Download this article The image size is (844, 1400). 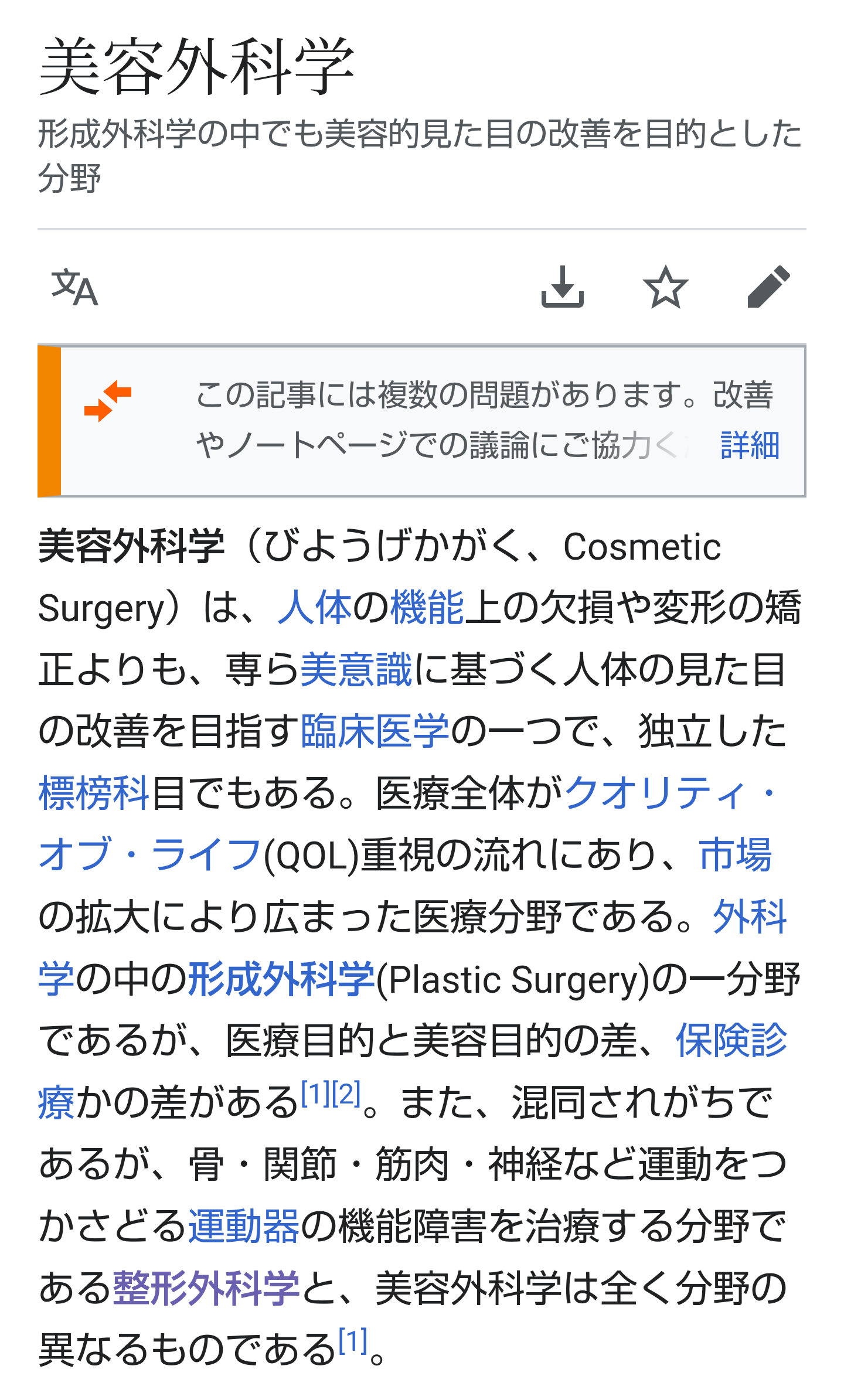coord(562,287)
